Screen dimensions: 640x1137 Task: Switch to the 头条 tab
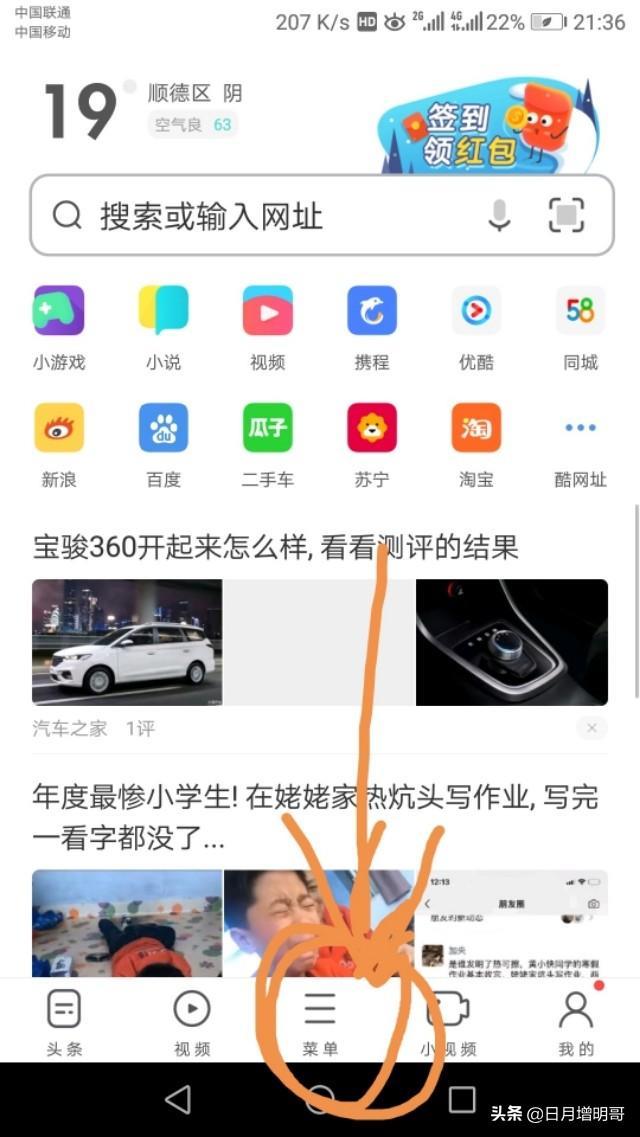(64, 1020)
